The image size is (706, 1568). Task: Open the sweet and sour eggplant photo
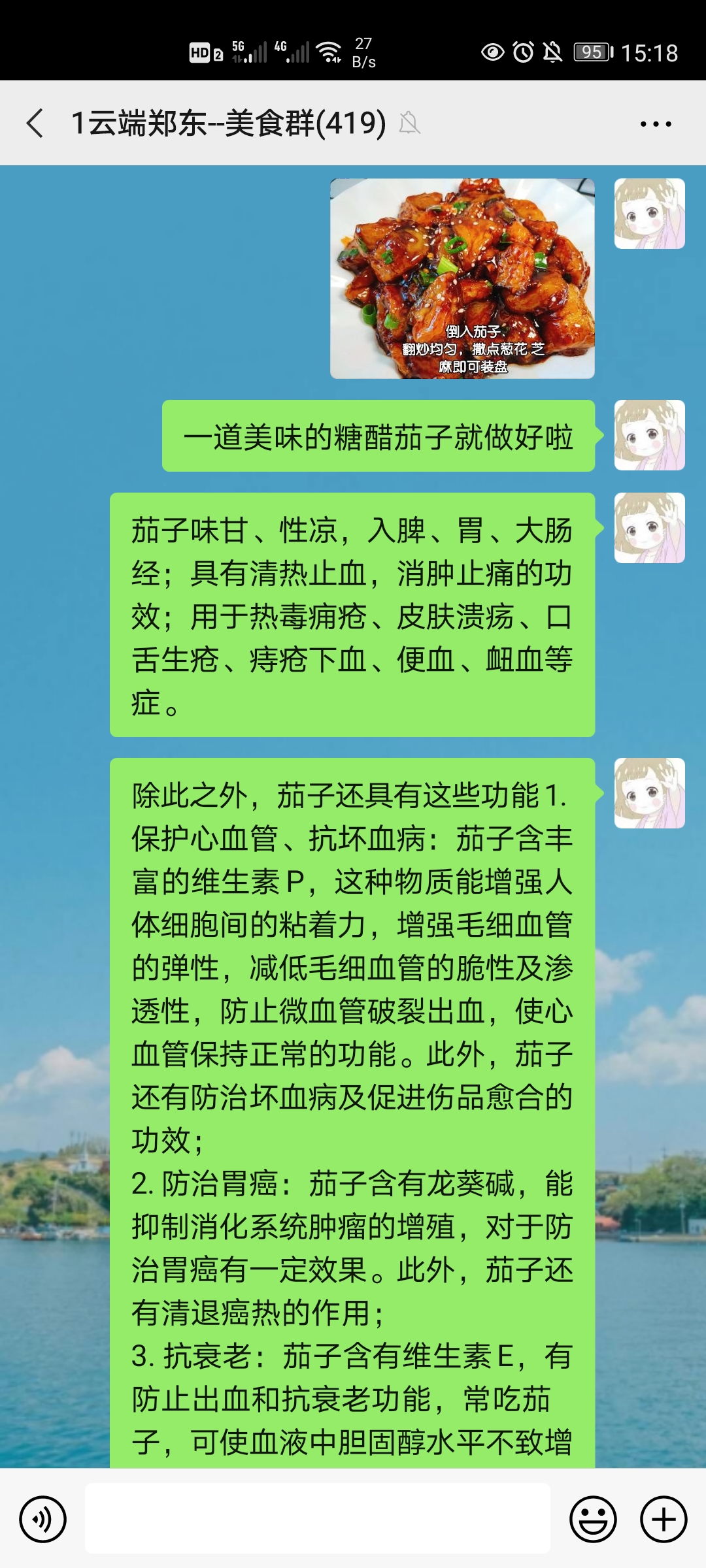coord(462,279)
